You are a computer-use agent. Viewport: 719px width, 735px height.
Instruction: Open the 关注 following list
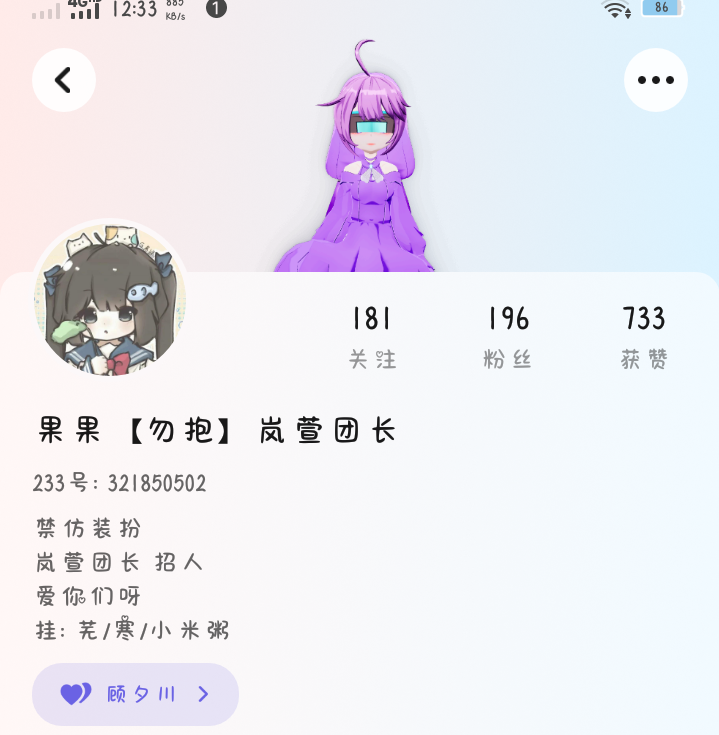[x=372, y=337]
